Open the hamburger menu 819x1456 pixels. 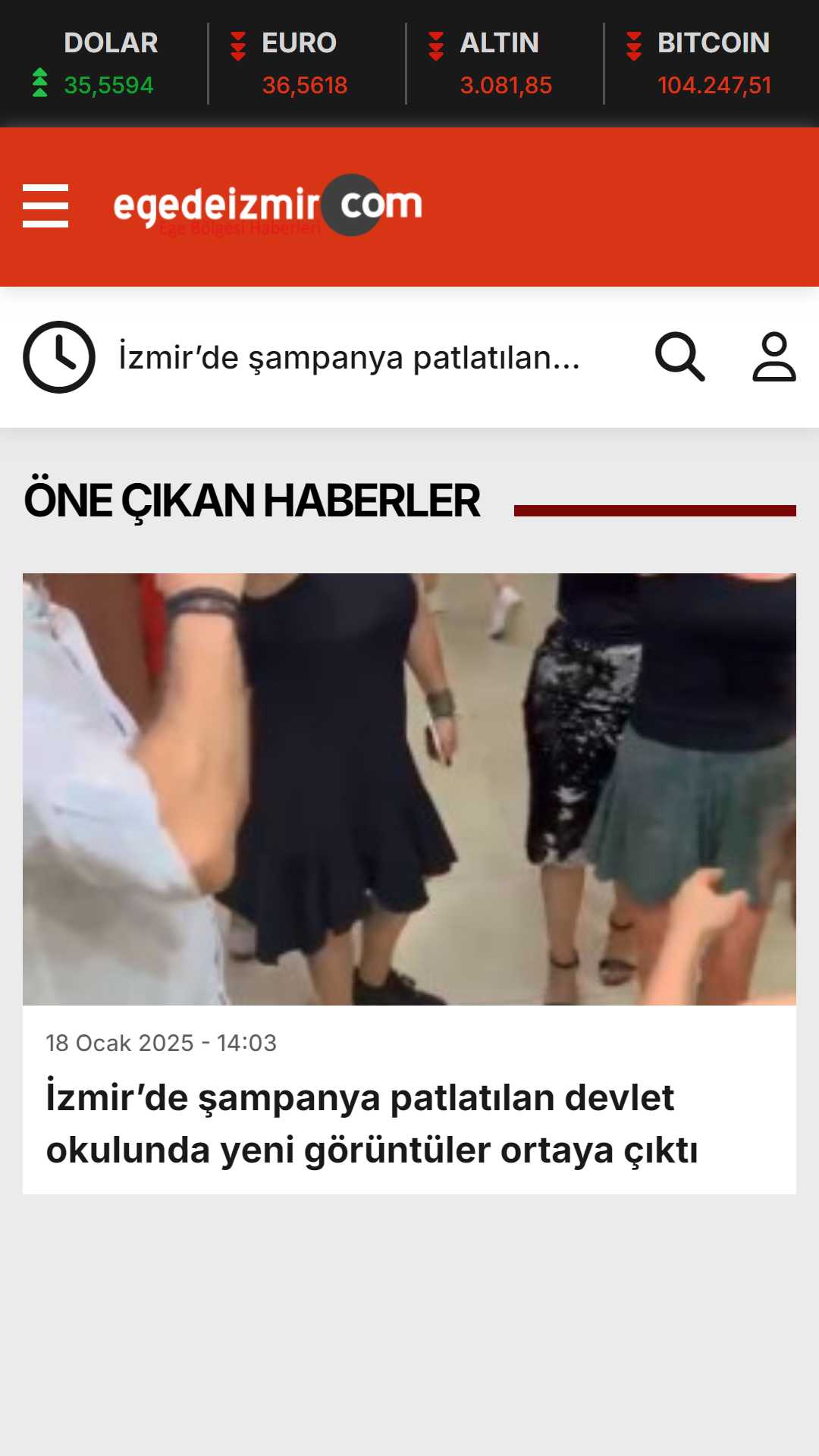[45, 206]
